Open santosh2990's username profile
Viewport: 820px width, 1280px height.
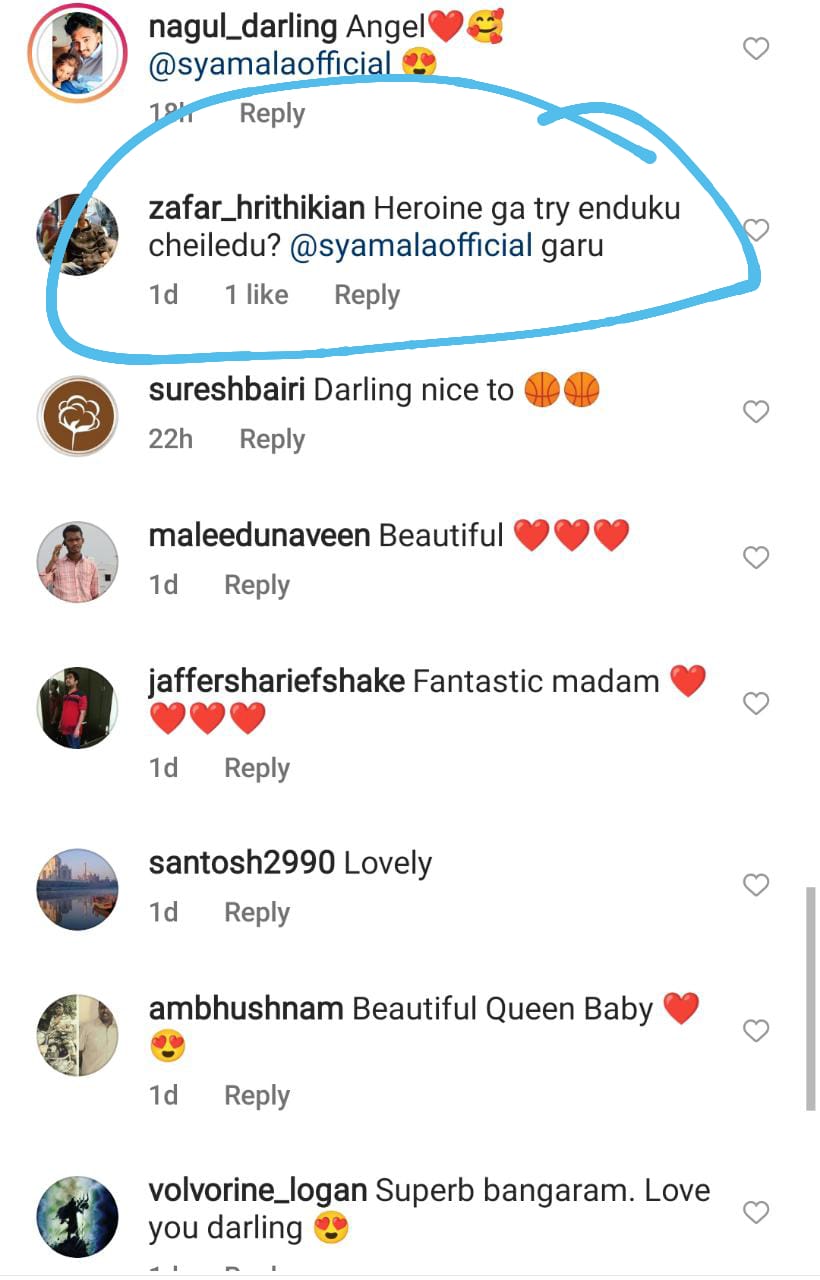click(x=241, y=863)
